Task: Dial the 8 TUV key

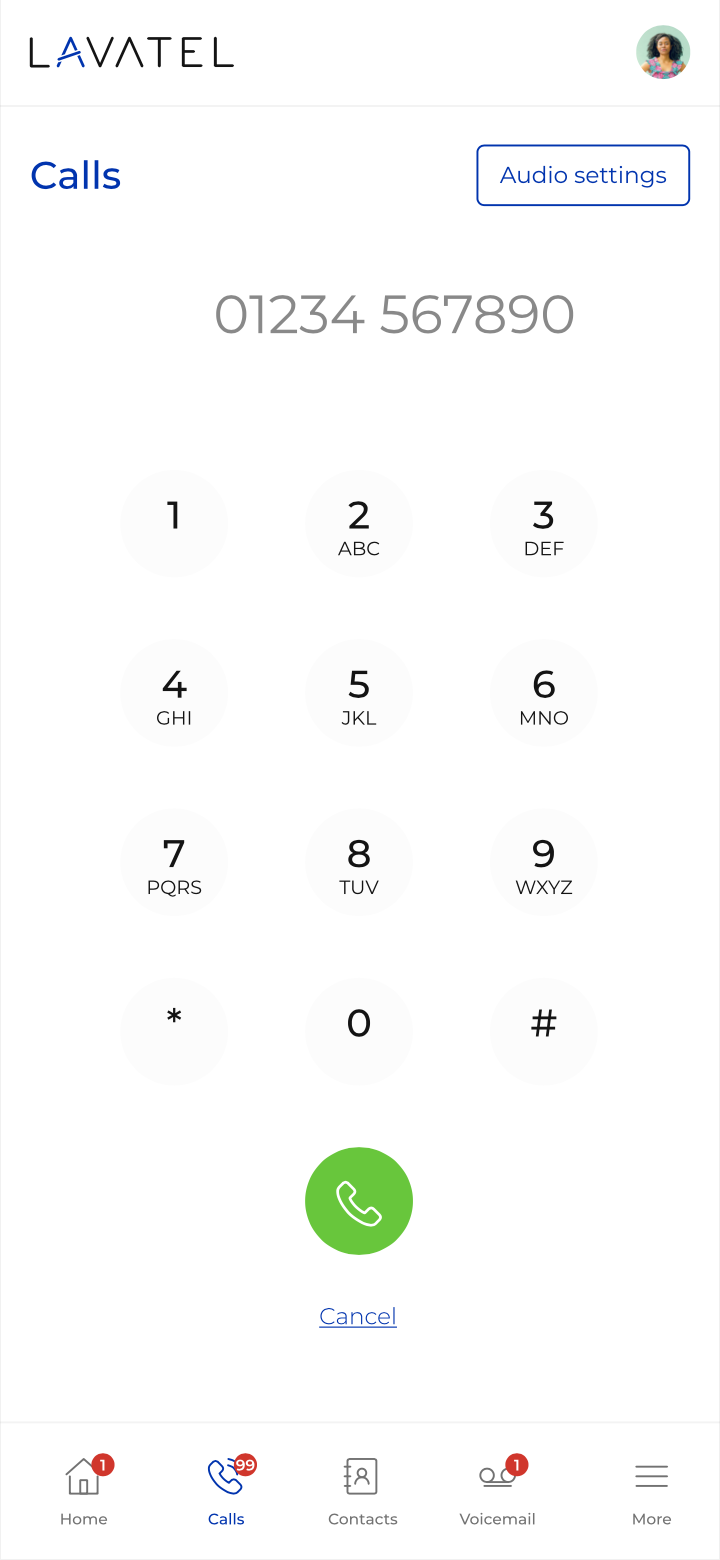Action: tap(359, 861)
